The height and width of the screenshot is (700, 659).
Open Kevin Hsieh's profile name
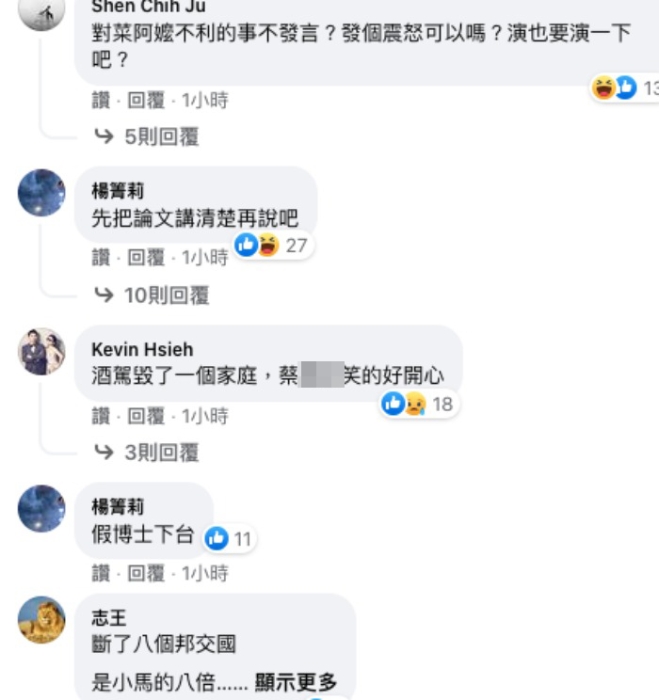135,349
